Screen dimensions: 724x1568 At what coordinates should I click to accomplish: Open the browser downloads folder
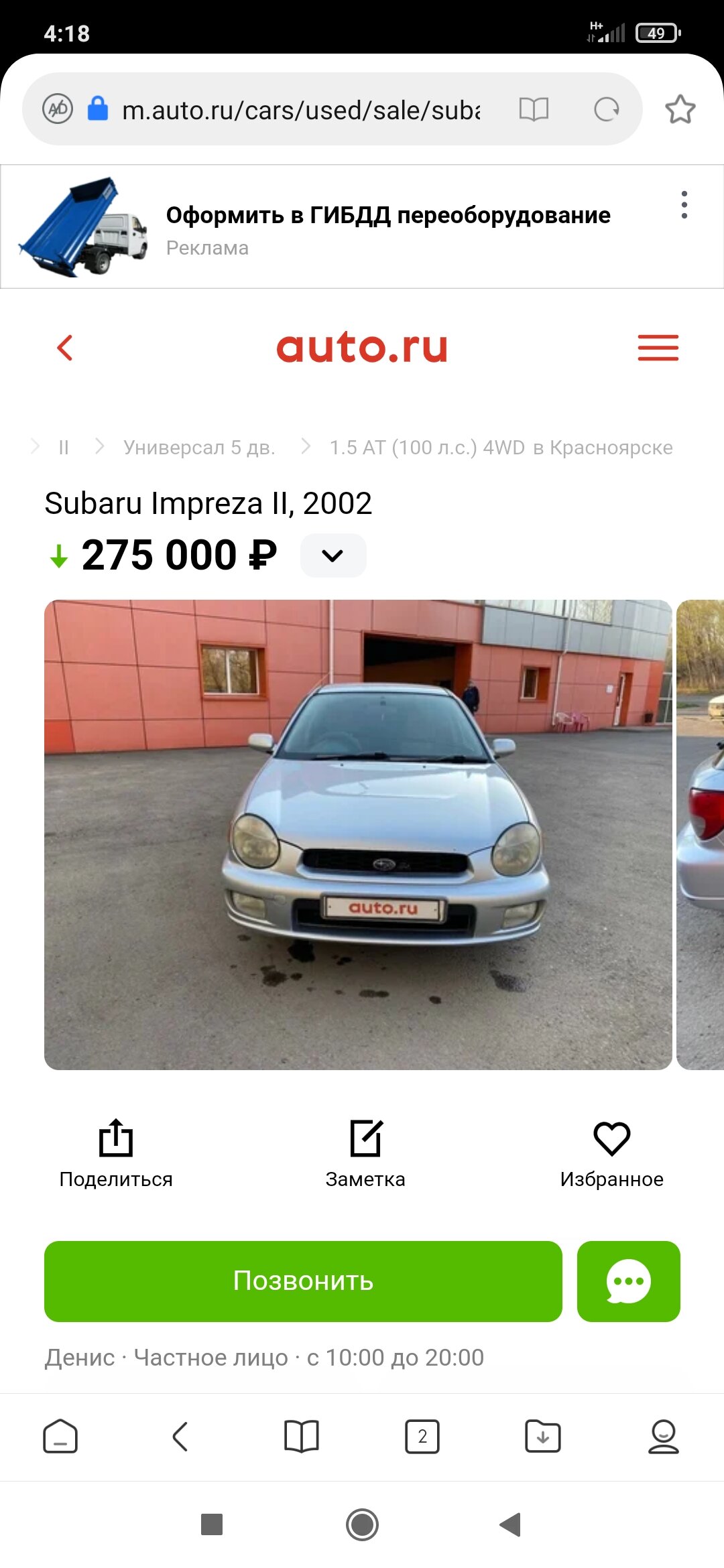pos(543,1437)
